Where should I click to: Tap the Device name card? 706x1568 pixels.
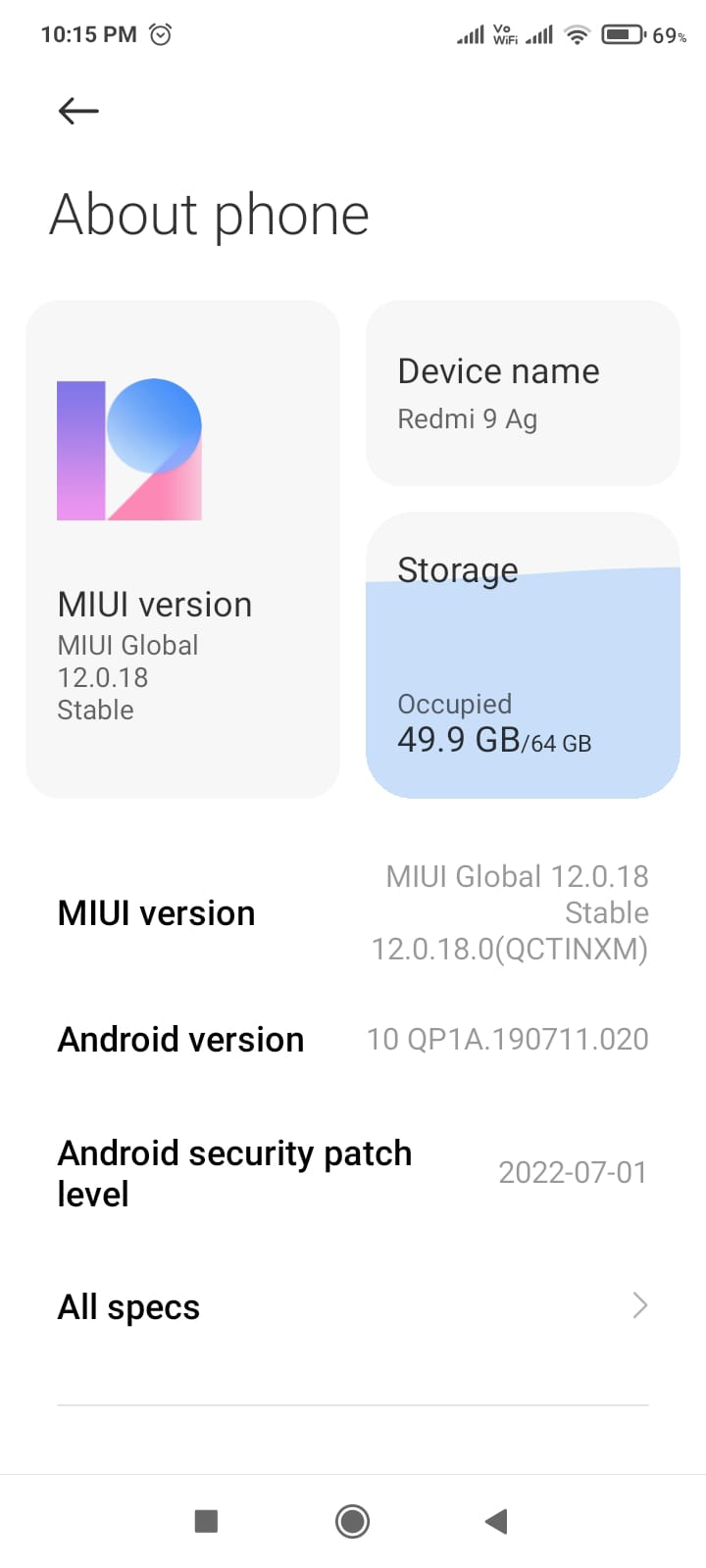[x=523, y=393]
